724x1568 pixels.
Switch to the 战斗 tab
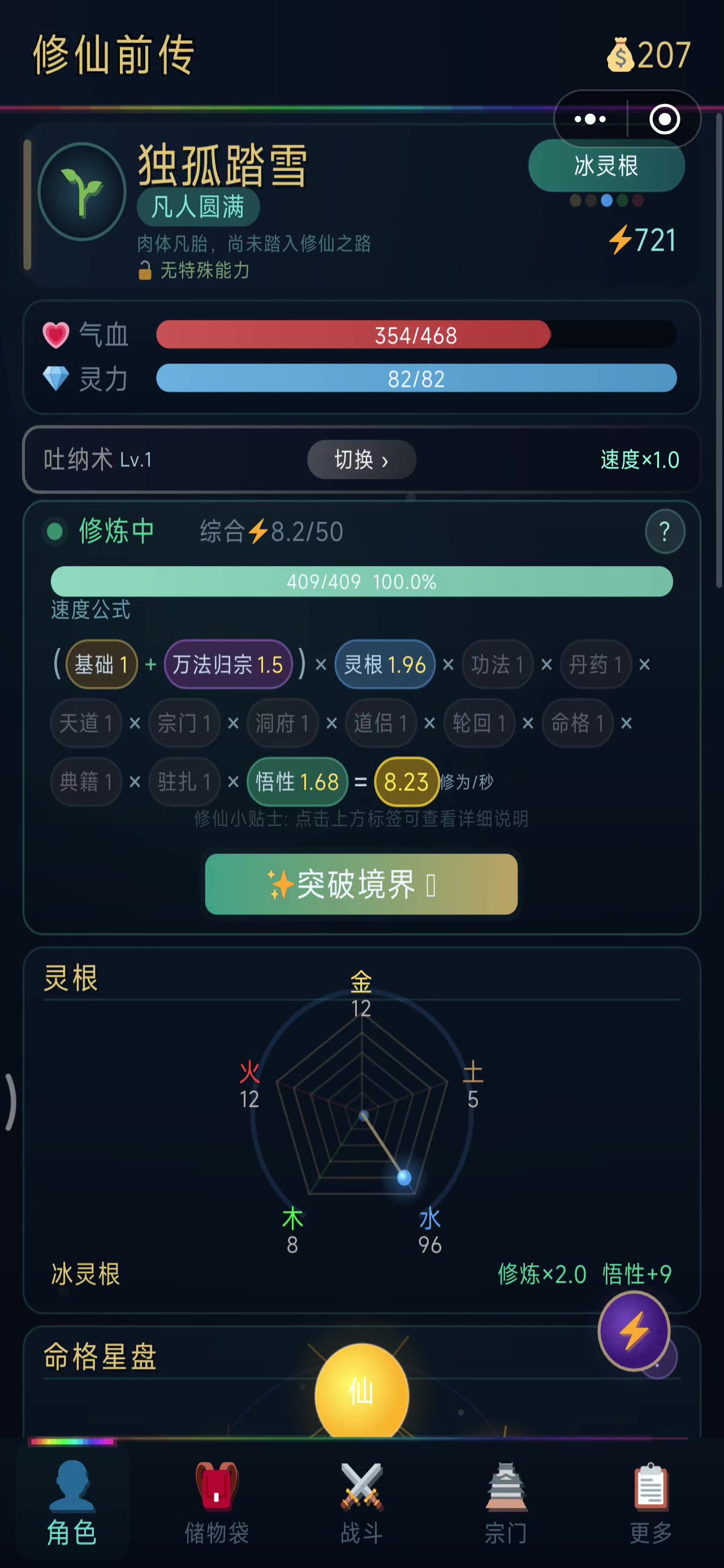[x=361, y=1502]
